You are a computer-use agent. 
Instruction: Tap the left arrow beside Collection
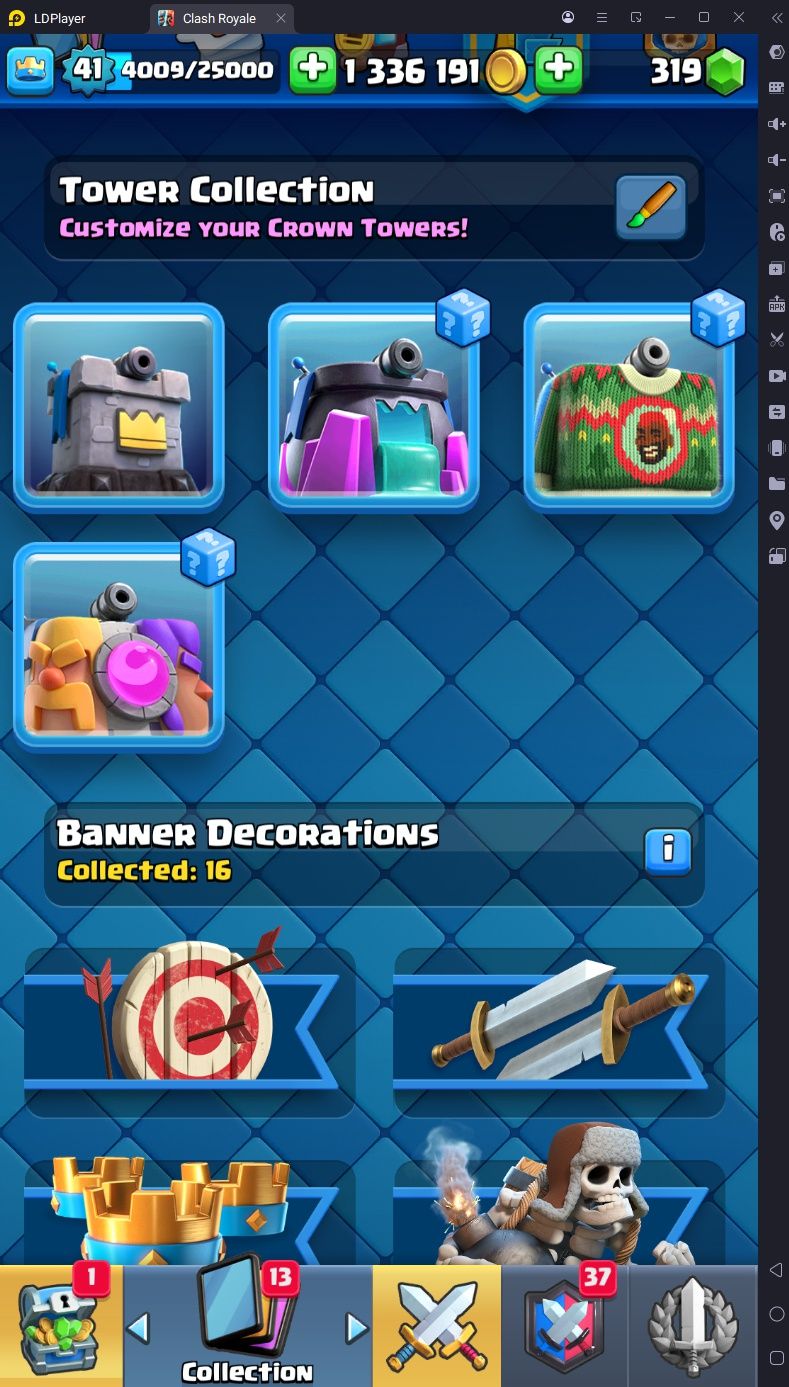[139, 1328]
